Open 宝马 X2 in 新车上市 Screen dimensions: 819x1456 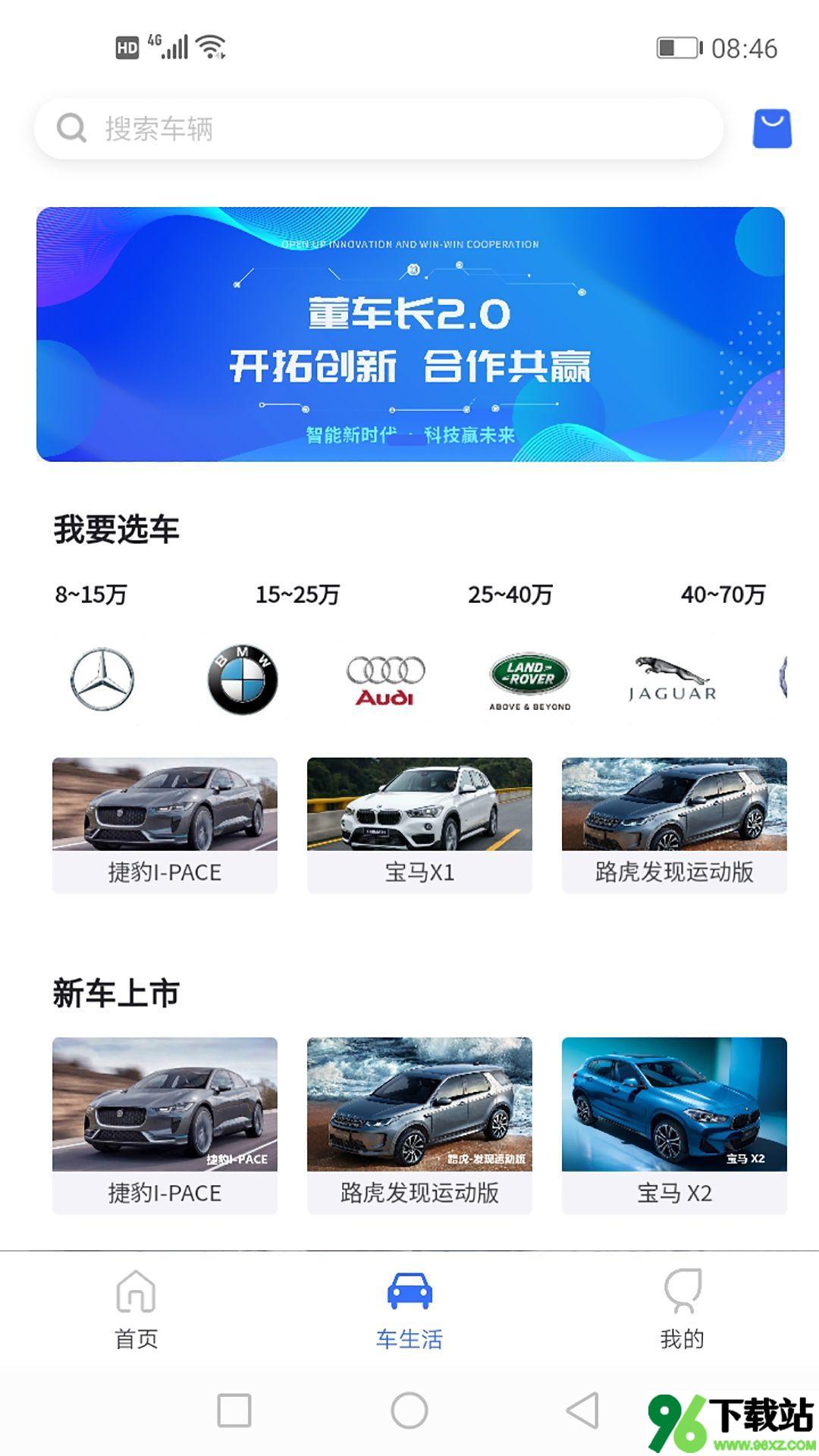(674, 1125)
